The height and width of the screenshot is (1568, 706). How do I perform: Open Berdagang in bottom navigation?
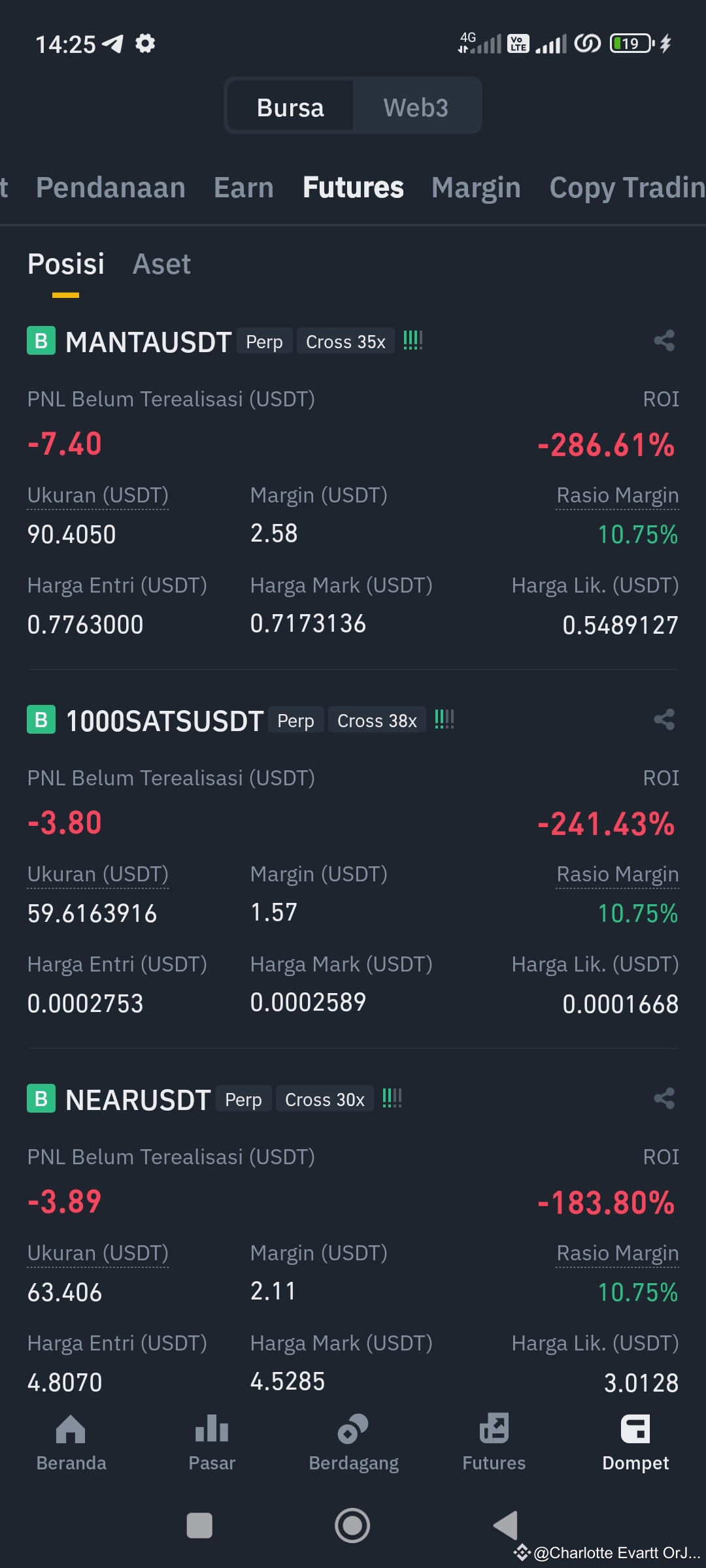(353, 1443)
